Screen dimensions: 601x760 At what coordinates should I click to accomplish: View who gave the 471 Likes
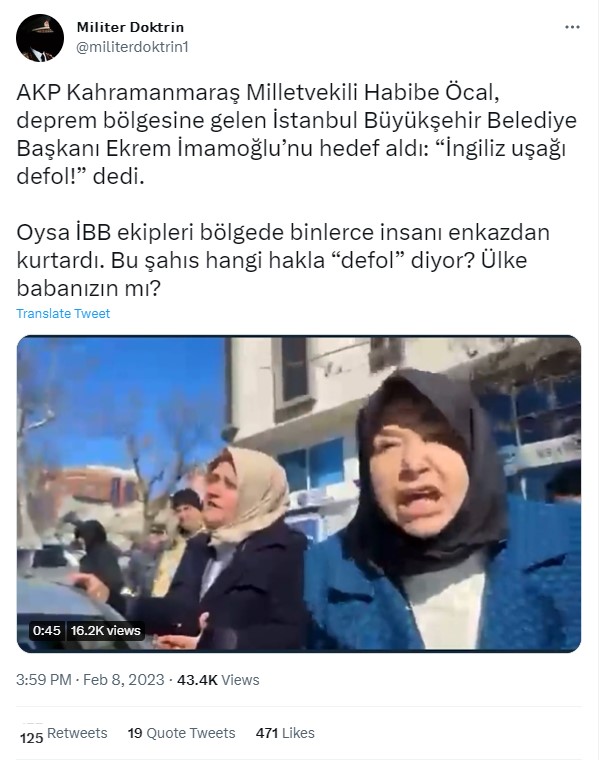tap(285, 733)
